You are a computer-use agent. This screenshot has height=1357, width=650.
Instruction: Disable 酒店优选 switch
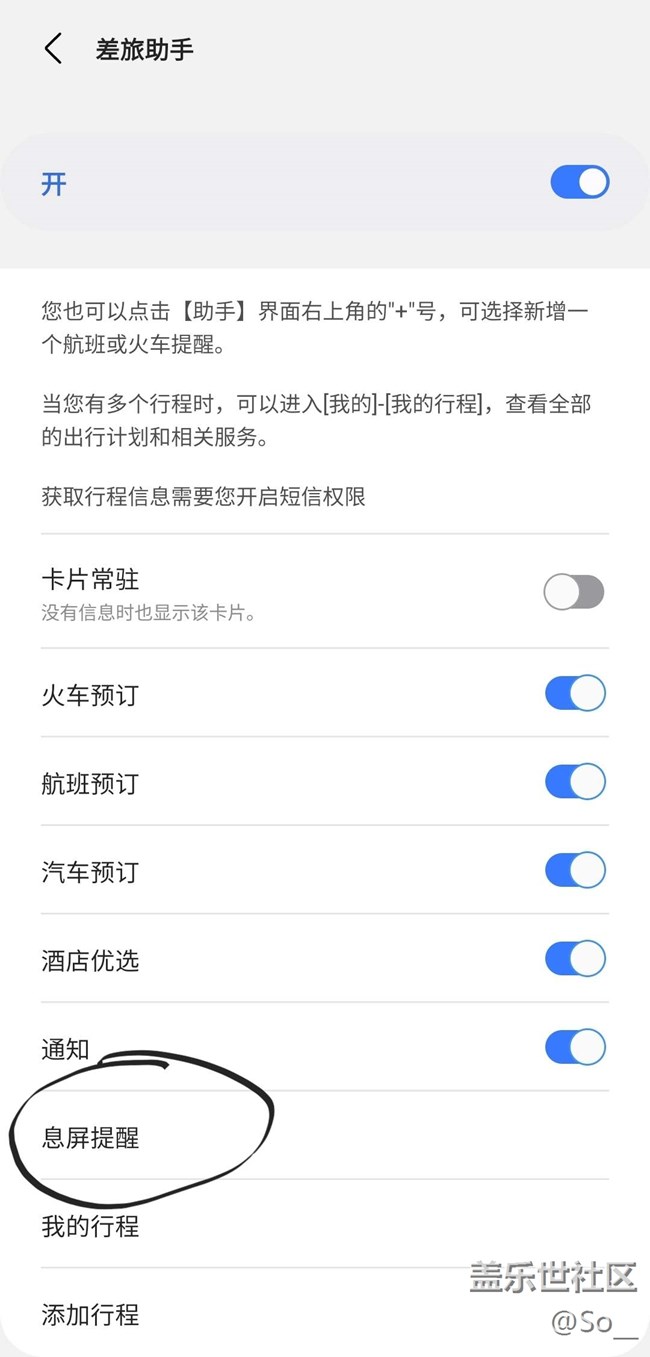click(x=575, y=959)
